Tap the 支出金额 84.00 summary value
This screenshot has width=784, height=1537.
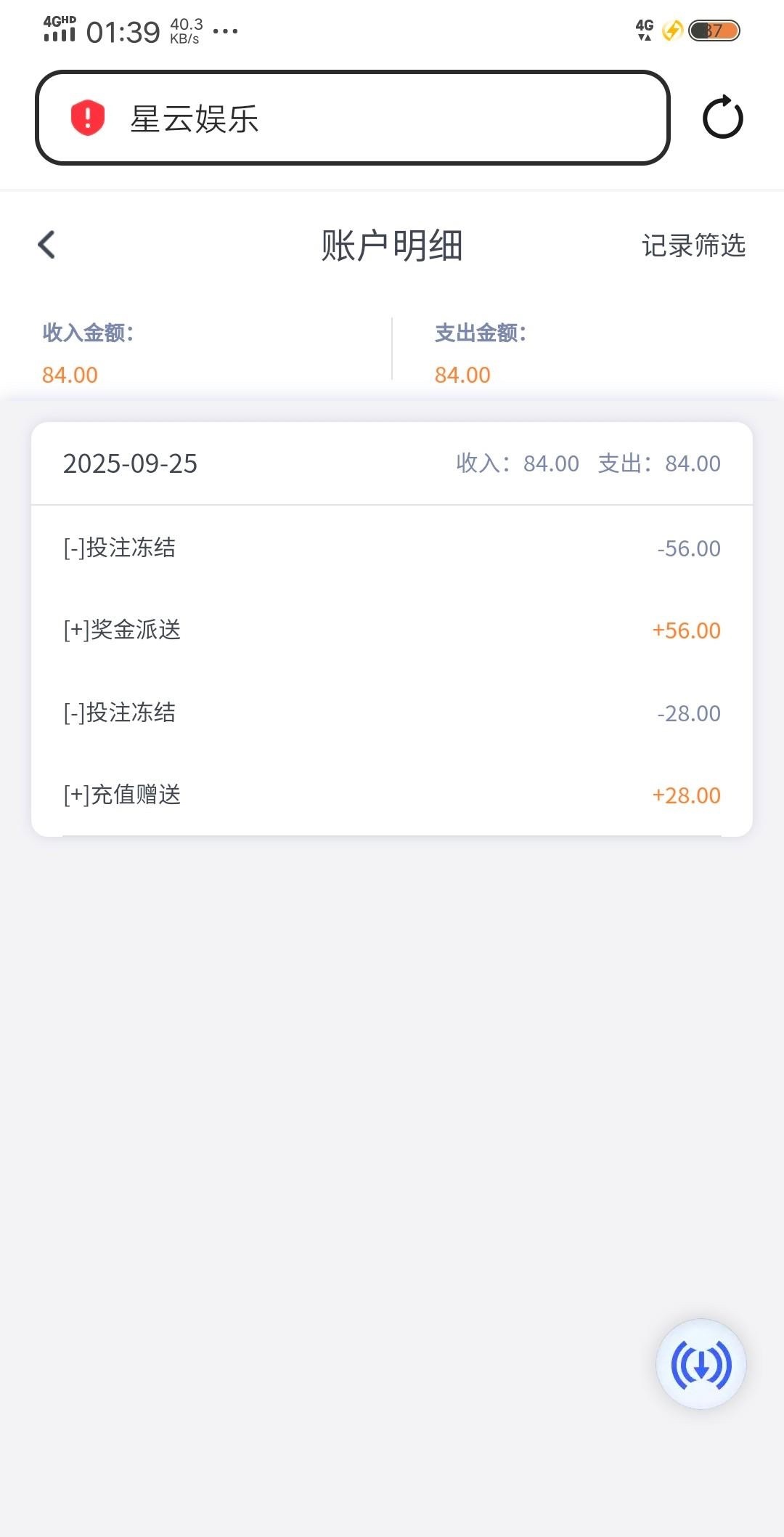[x=461, y=374]
